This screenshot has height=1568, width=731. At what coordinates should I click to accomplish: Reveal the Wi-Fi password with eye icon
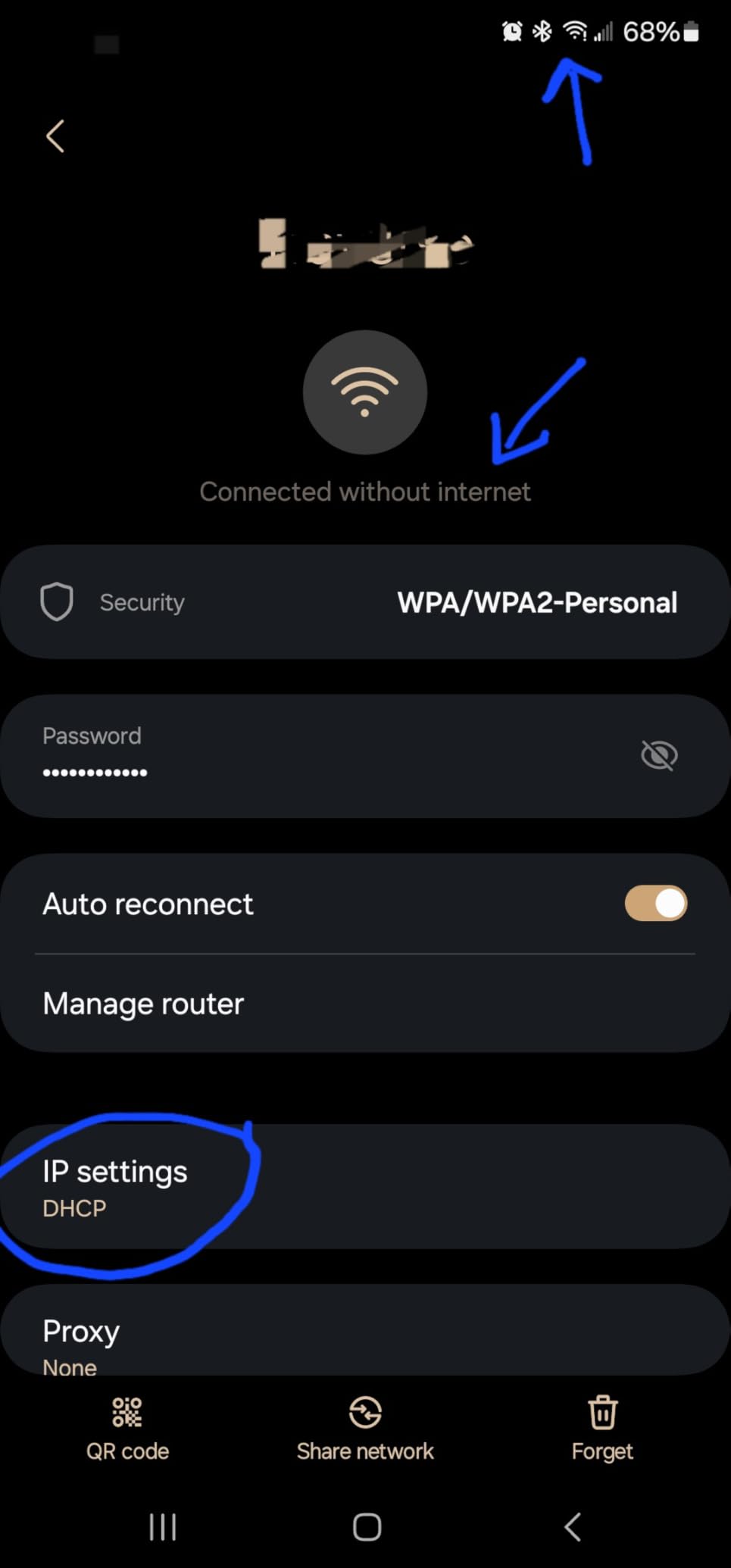(659, 755)
